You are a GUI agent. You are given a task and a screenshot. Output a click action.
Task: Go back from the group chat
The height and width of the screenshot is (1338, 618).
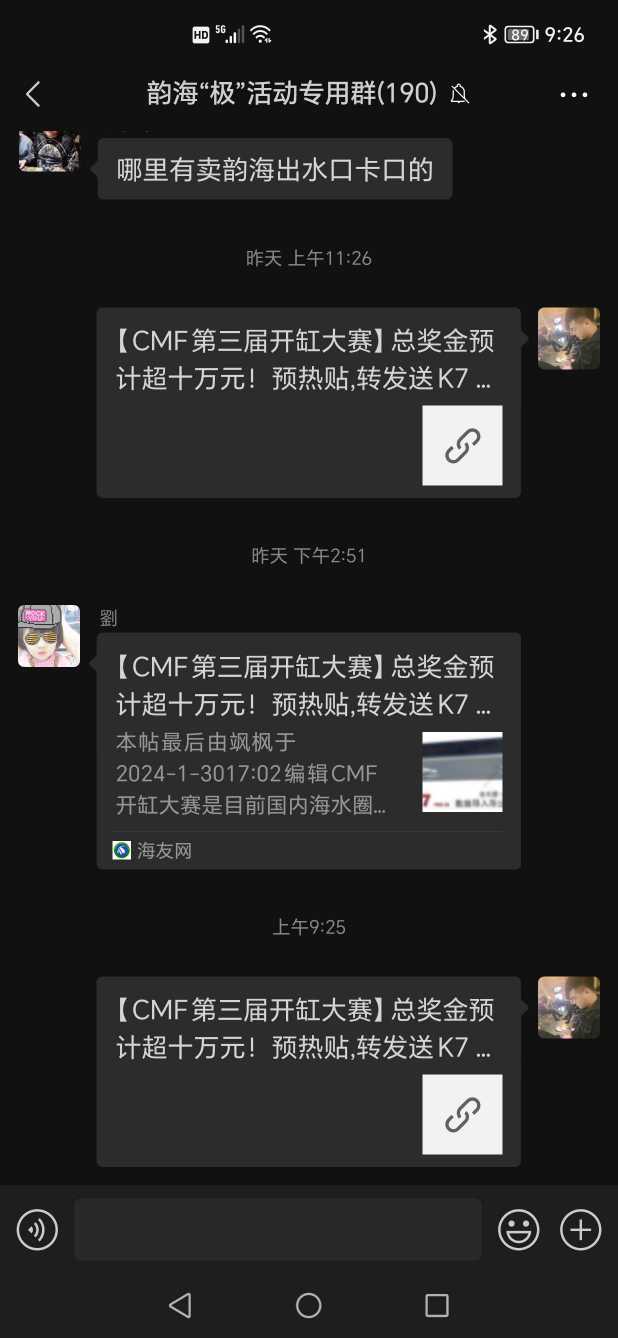point(33,94)
